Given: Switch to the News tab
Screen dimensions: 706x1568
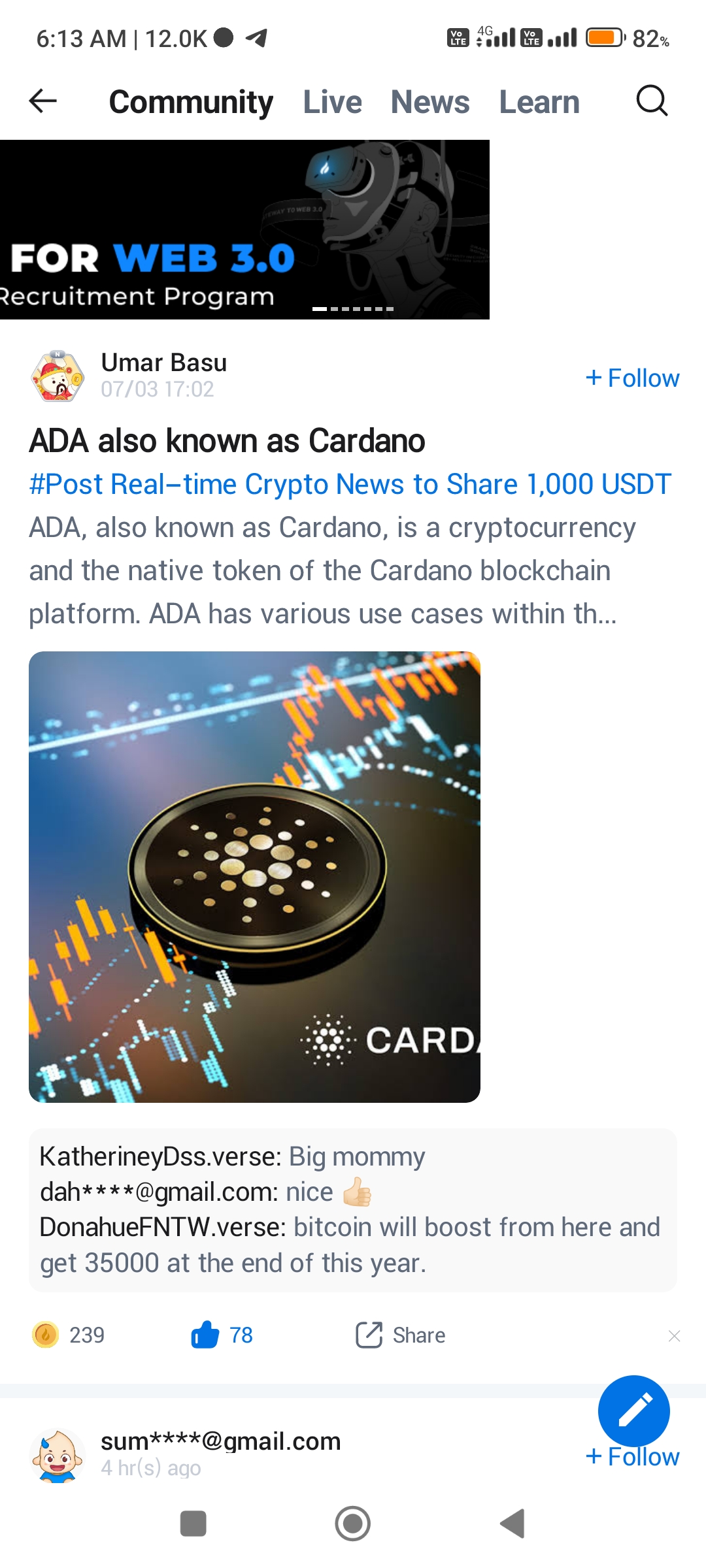Looking at the screenshot, I should [x=429, y=101].
